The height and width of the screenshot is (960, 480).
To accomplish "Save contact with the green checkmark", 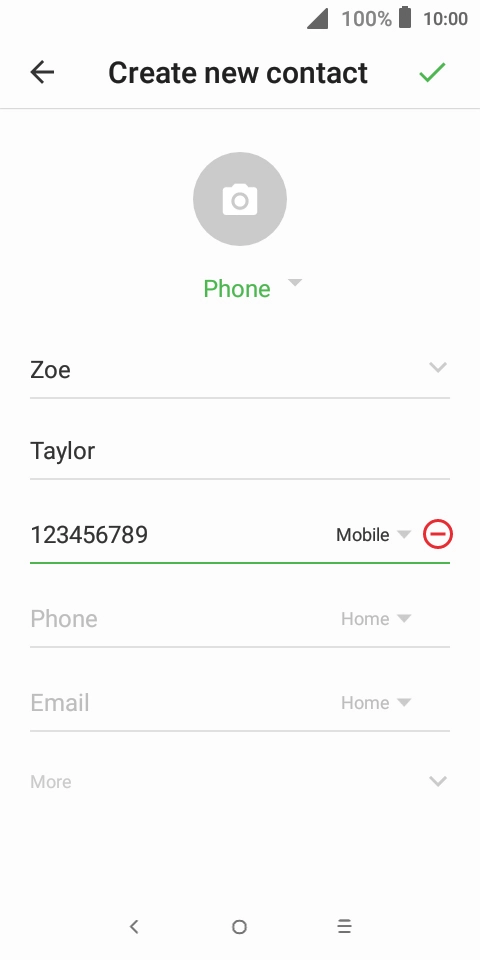I will [432, 72].
